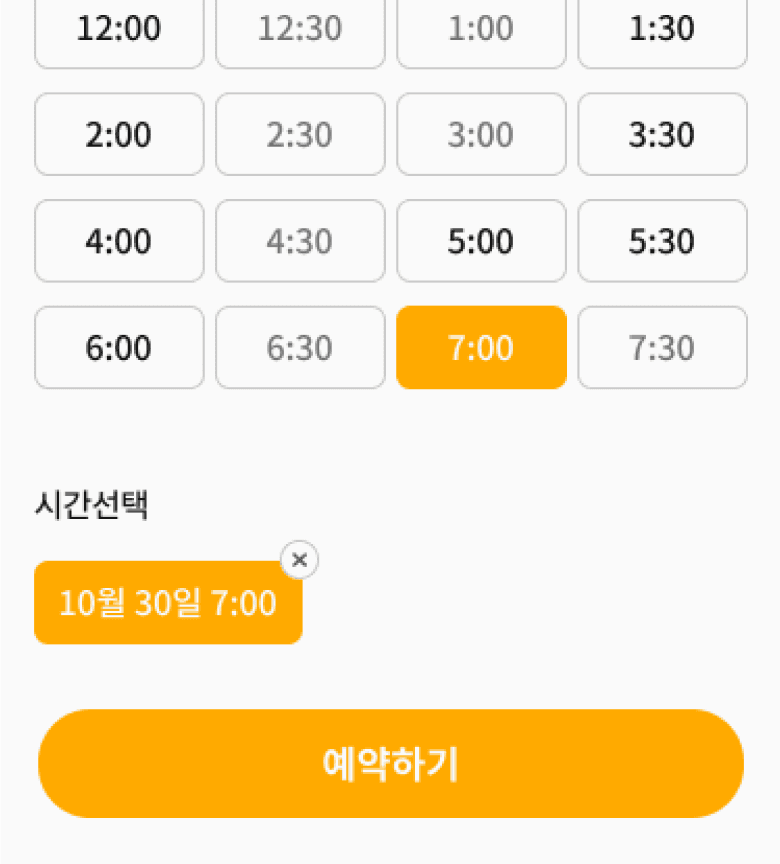780x864 pixels.
Task: Pick the 6:00 time slot
Action: pos(119,348)
